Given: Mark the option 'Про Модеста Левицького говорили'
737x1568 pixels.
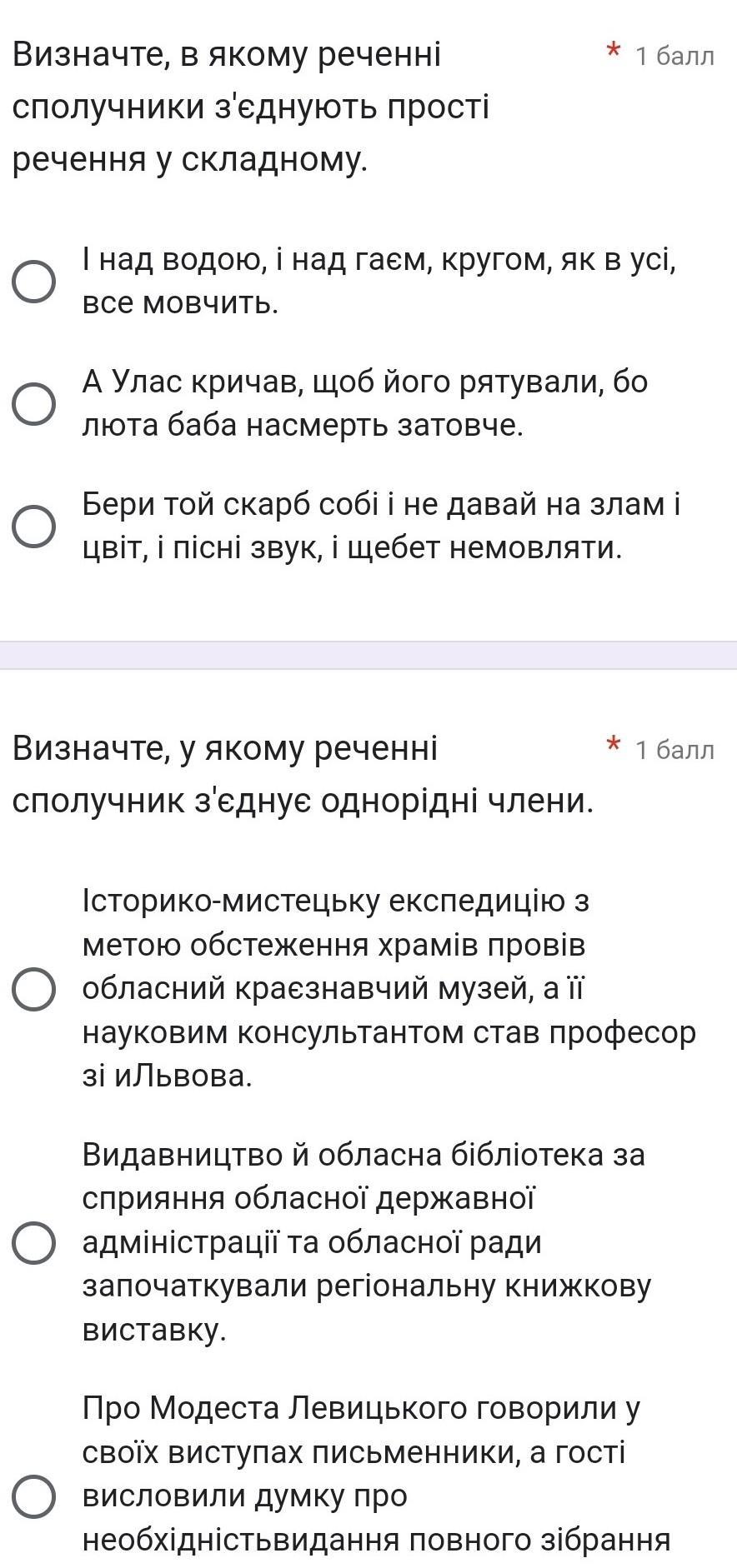Looking at the screenshot, I should tap(34, 1496).
